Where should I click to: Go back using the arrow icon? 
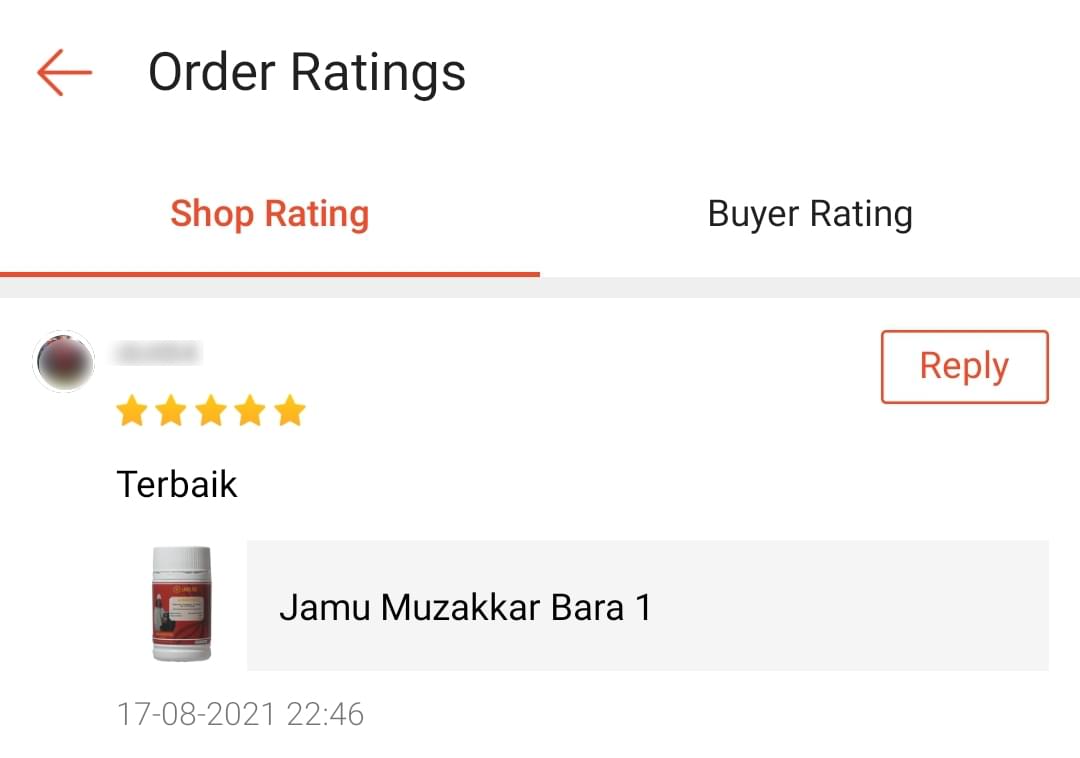click(x=64, y=73)
